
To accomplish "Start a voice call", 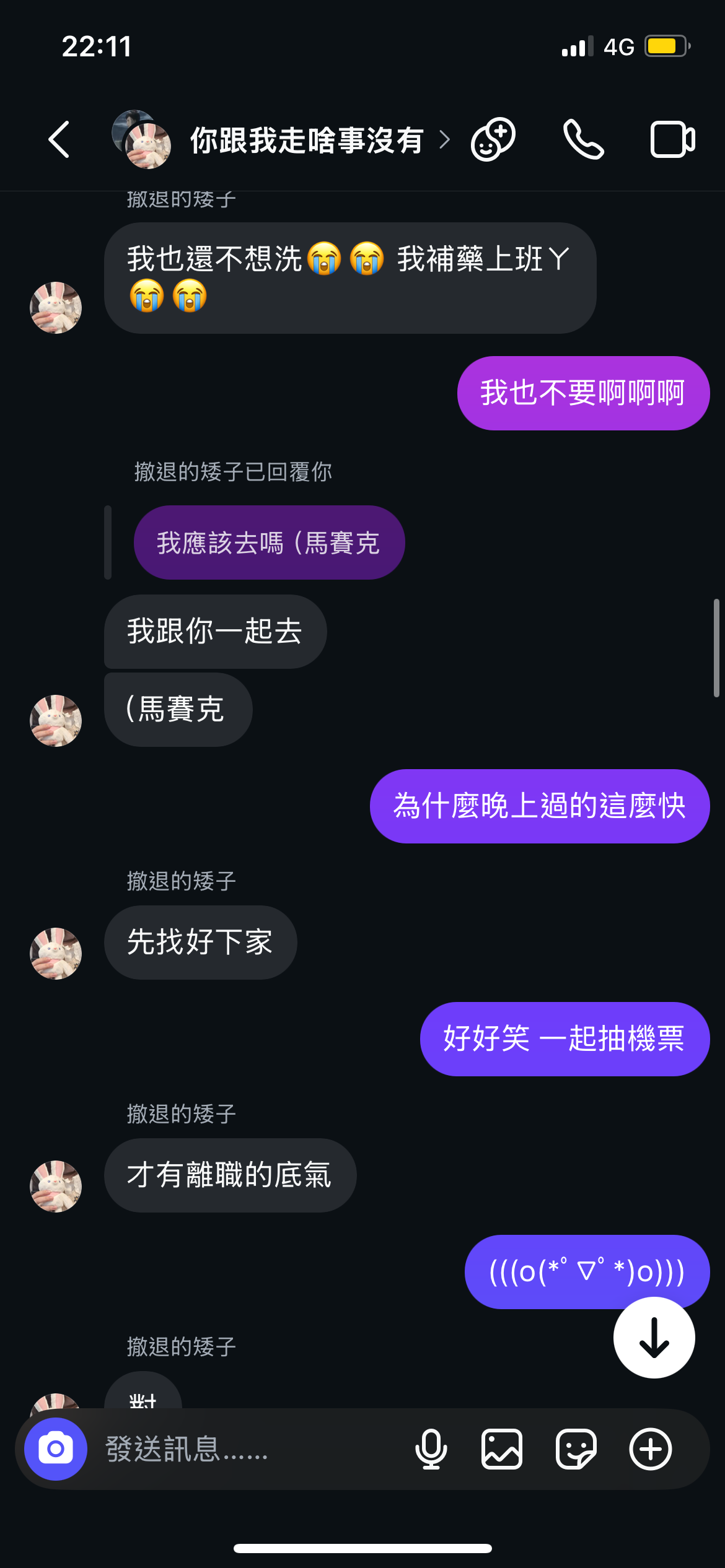I will tap(583, 140).
